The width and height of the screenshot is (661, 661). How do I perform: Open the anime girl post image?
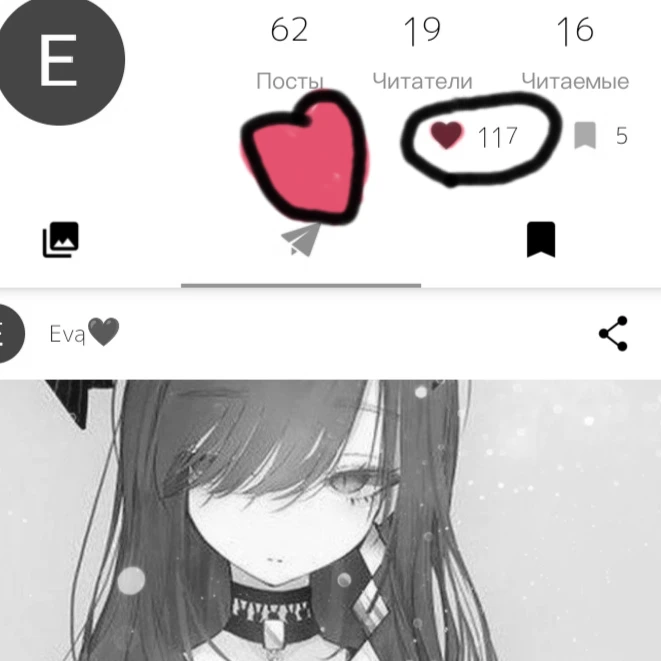coord(330,520)
